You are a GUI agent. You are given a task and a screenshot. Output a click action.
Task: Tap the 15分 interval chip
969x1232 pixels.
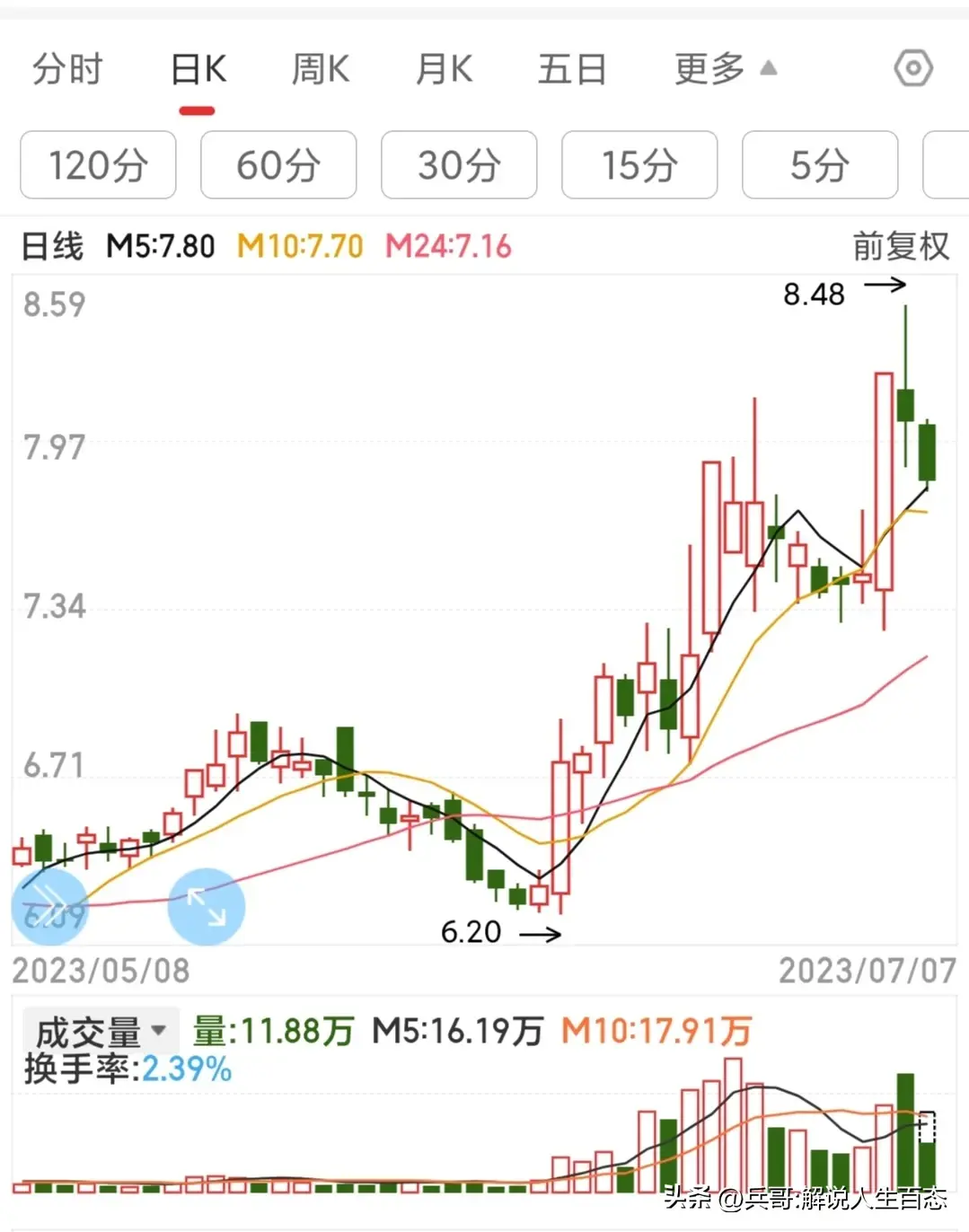tap(639, 165)
